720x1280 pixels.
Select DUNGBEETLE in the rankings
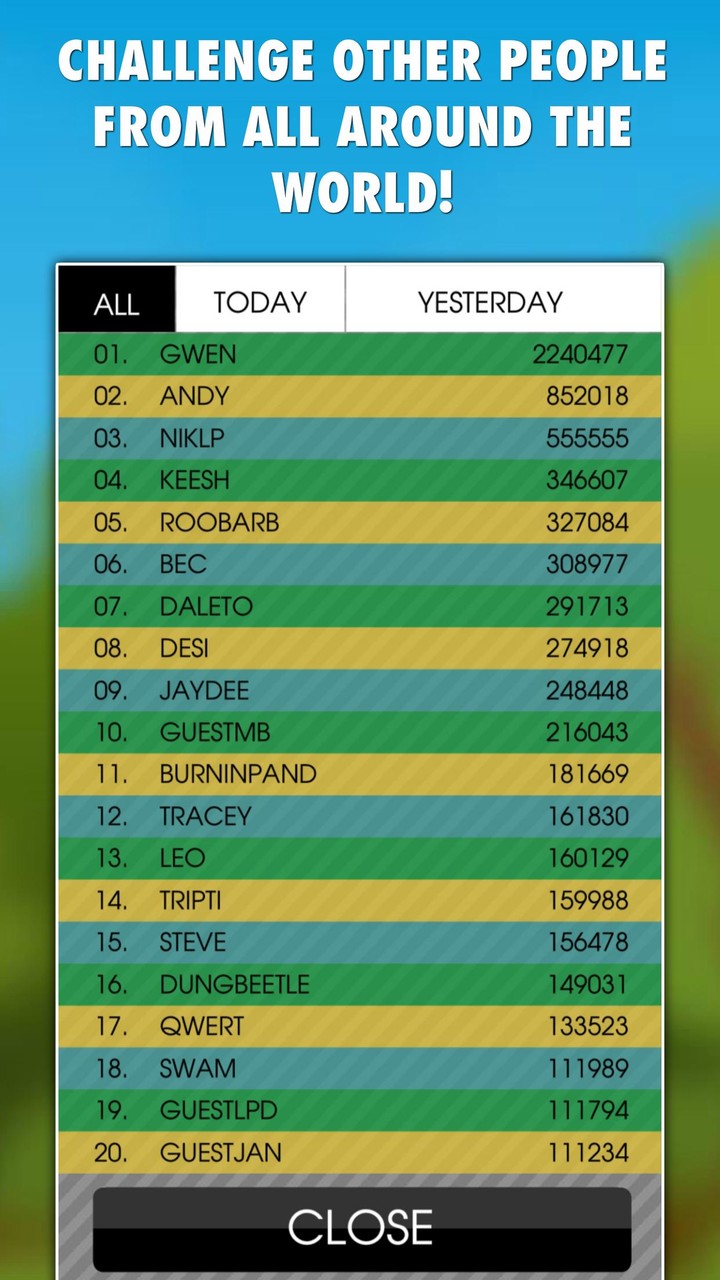pos(360,985)
